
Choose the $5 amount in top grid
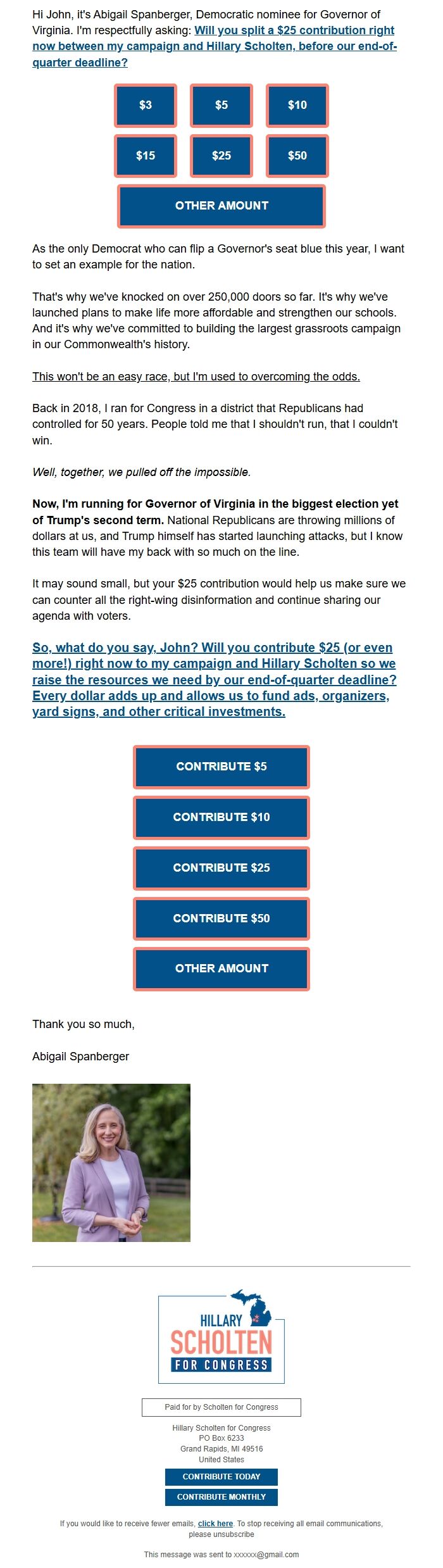[x=221, y=105]
